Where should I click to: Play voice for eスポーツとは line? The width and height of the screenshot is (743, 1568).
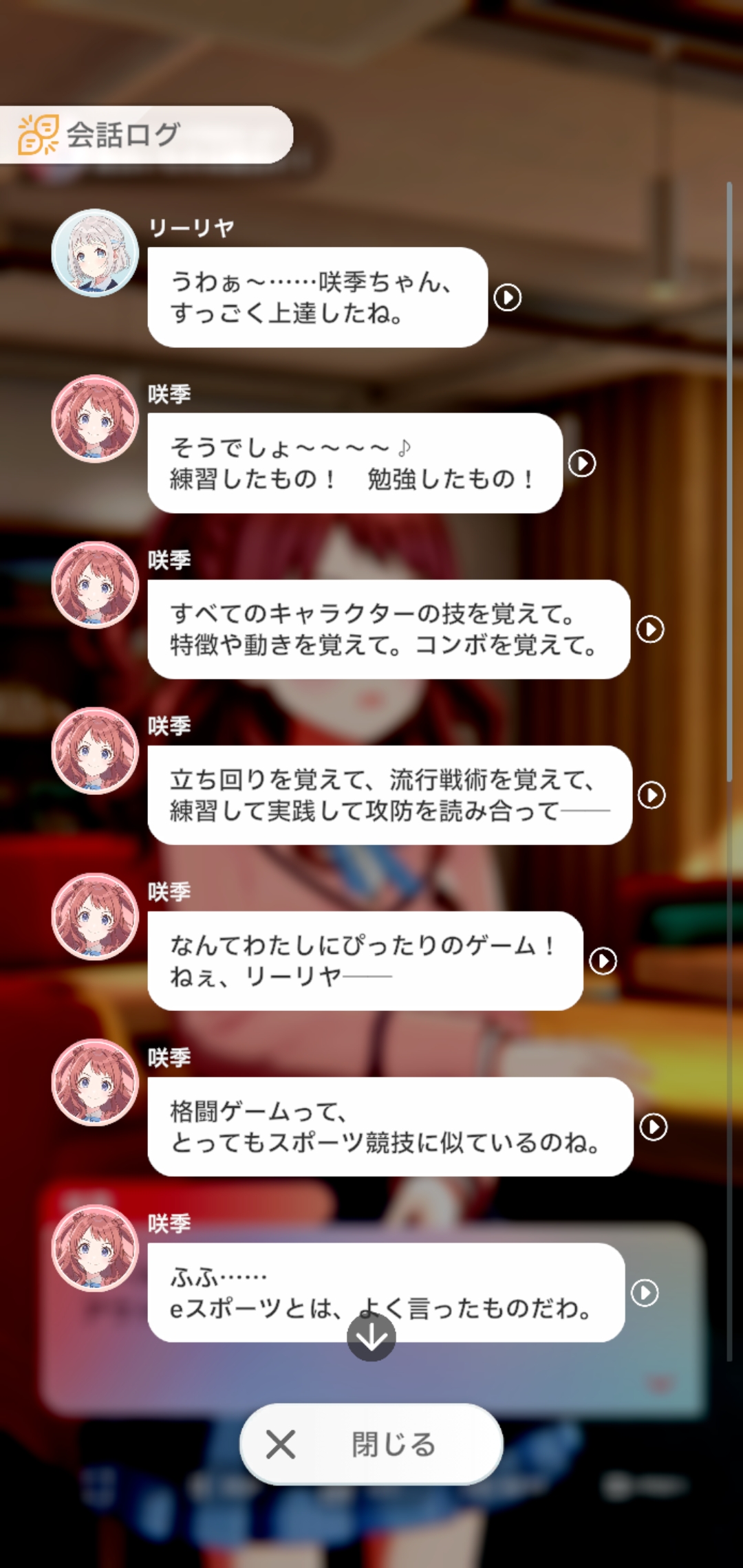(645, 1292)
